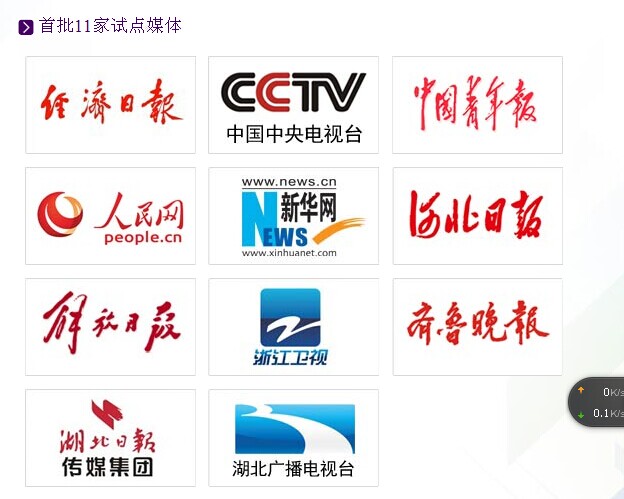Open the 湖北广播电视台 tile
Screen dimensions: 624x499
point(293,438)
